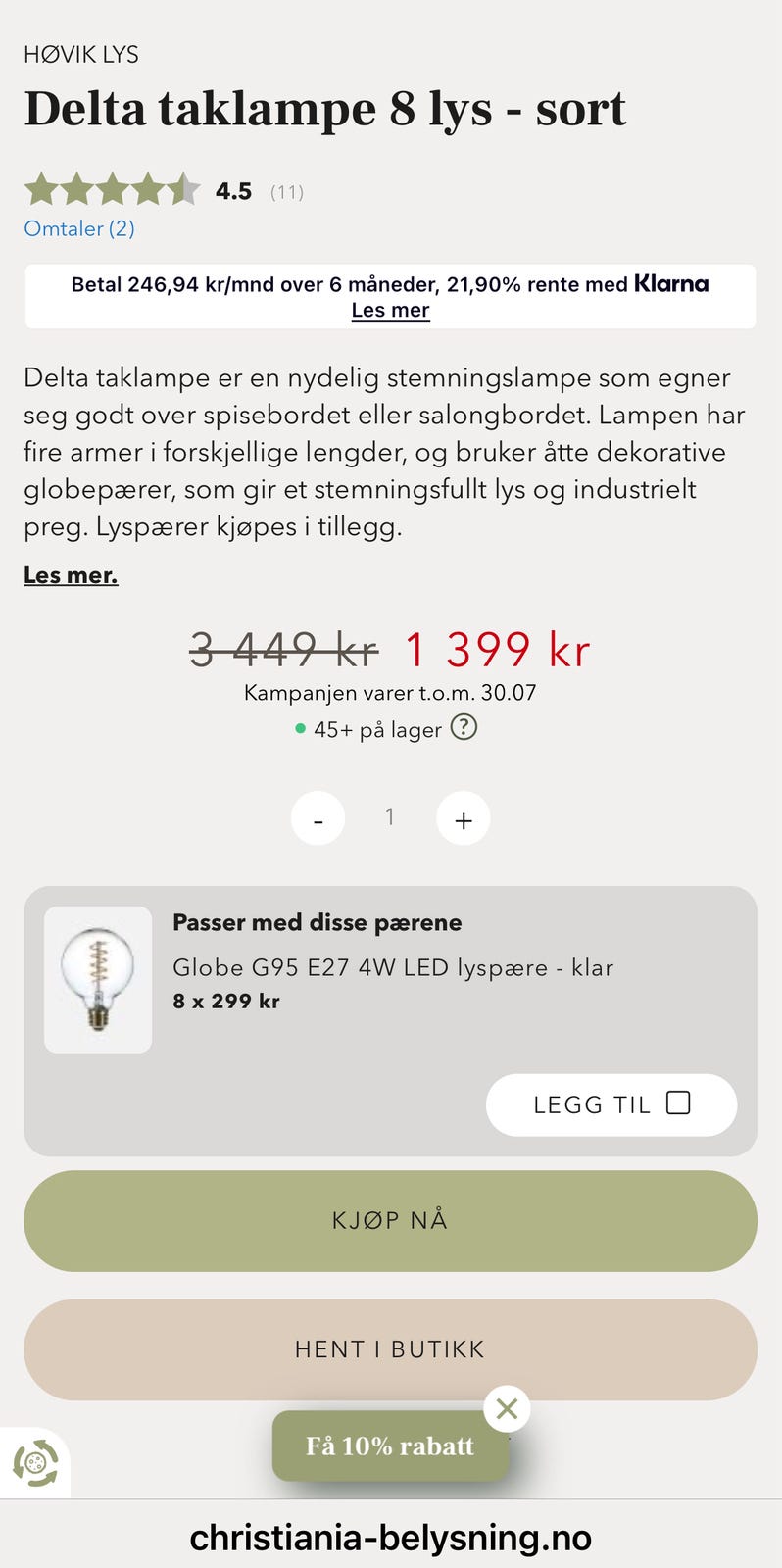The width and height of the screenshot is (782, 1568).
Task: Open Klarna's Les mer link
Action: 390,311
